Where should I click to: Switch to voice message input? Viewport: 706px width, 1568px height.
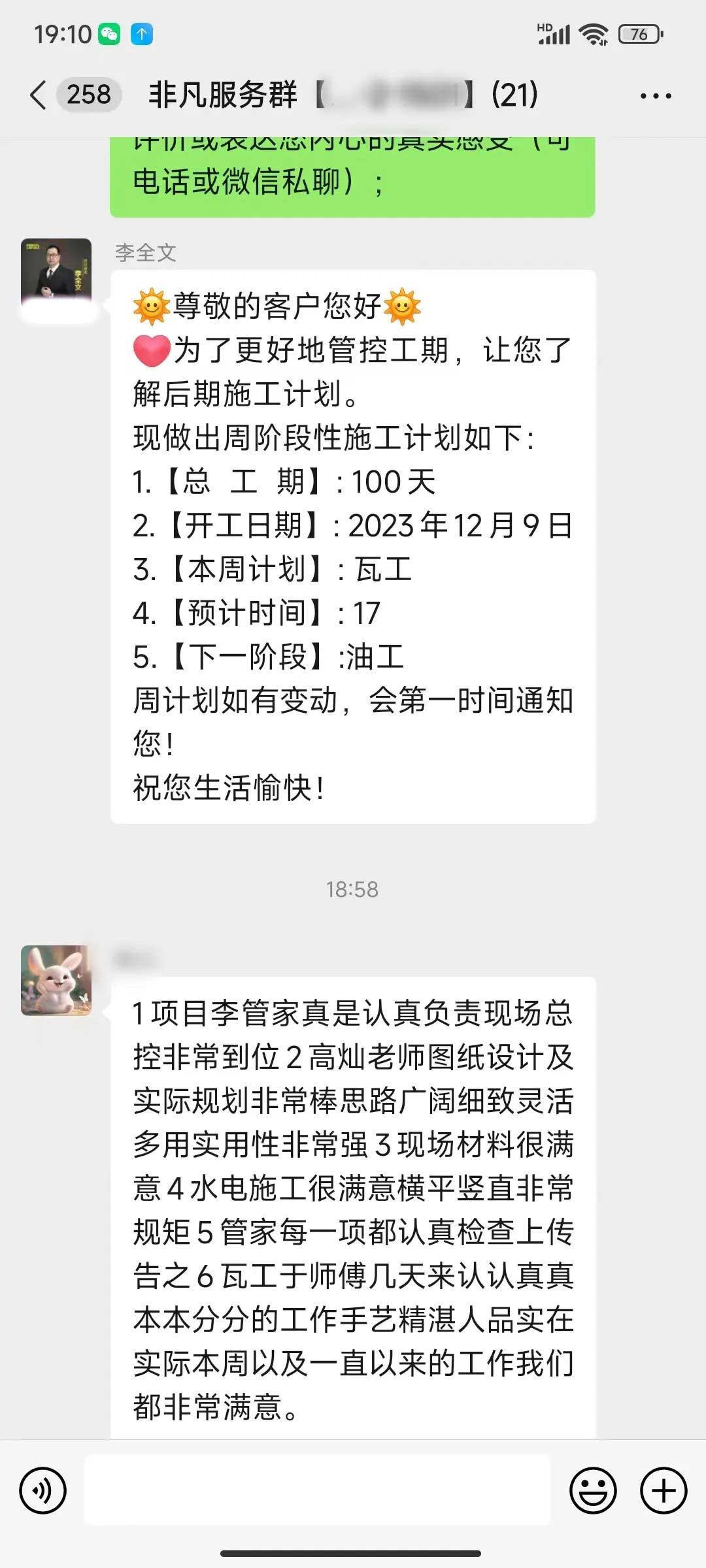[x=43, y=1490]
